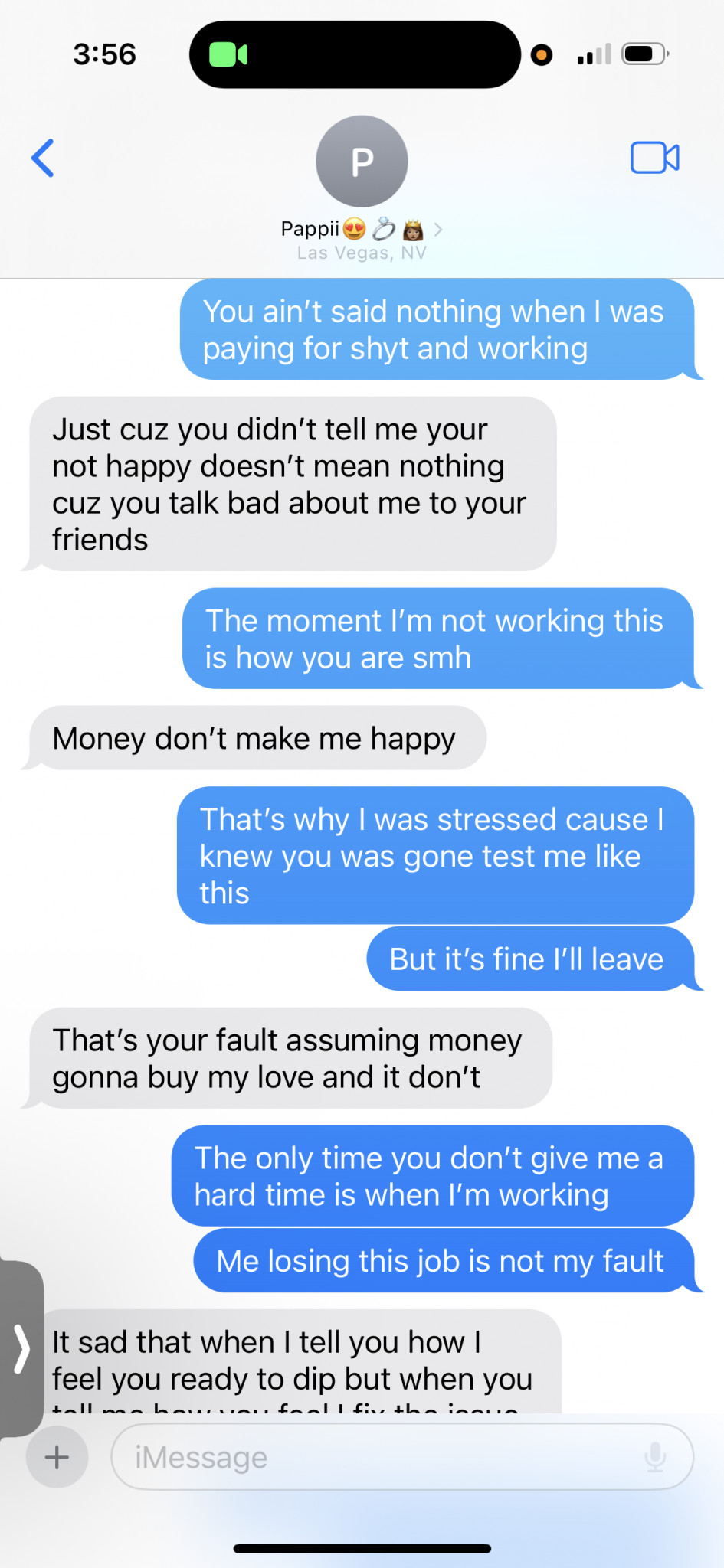The image size is (724, 1568).
Task: Return to the ongoing FaceTime call
Action: tap(228, 54)
